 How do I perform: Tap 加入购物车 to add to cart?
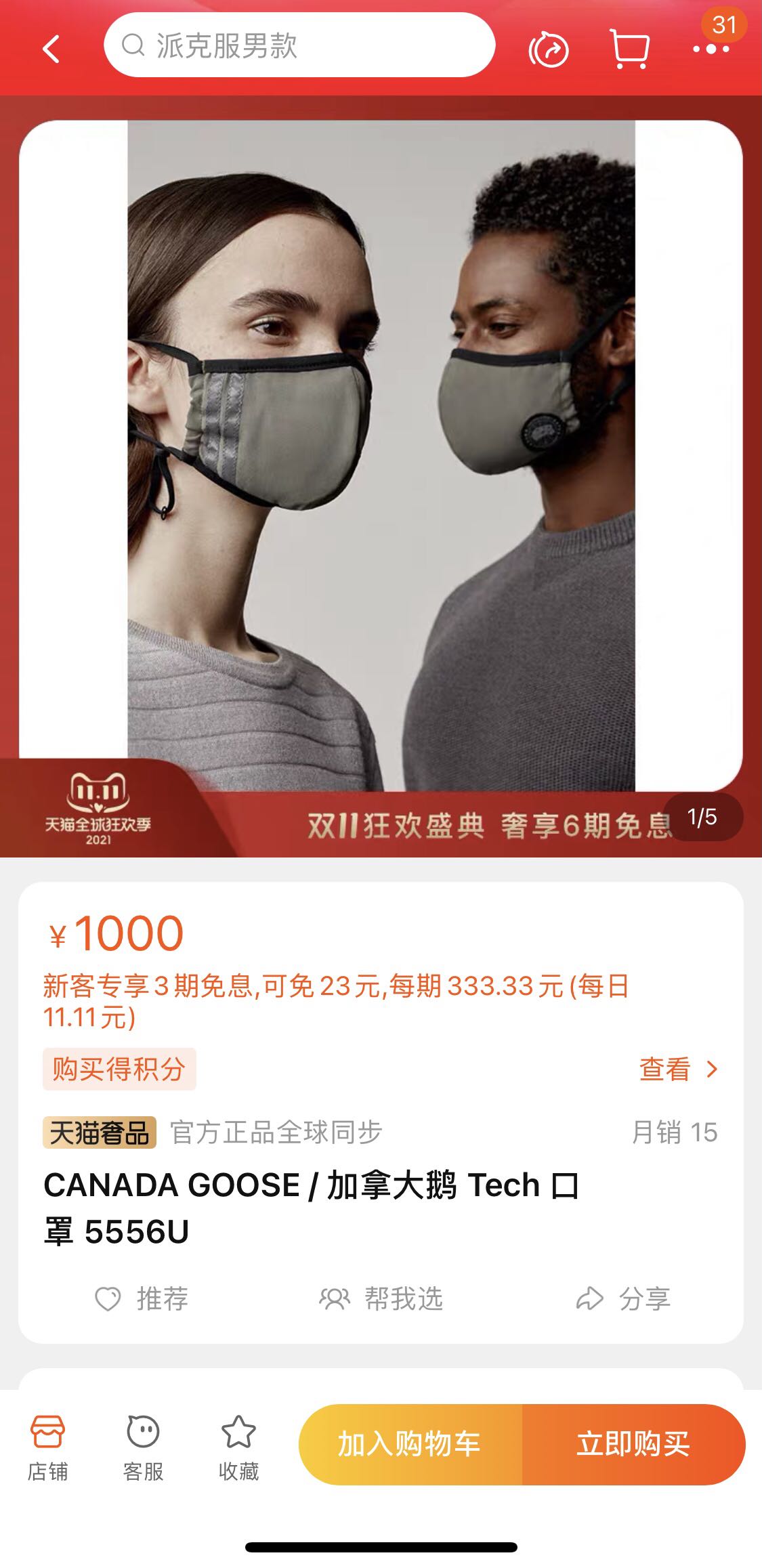tap(410, 1444)
